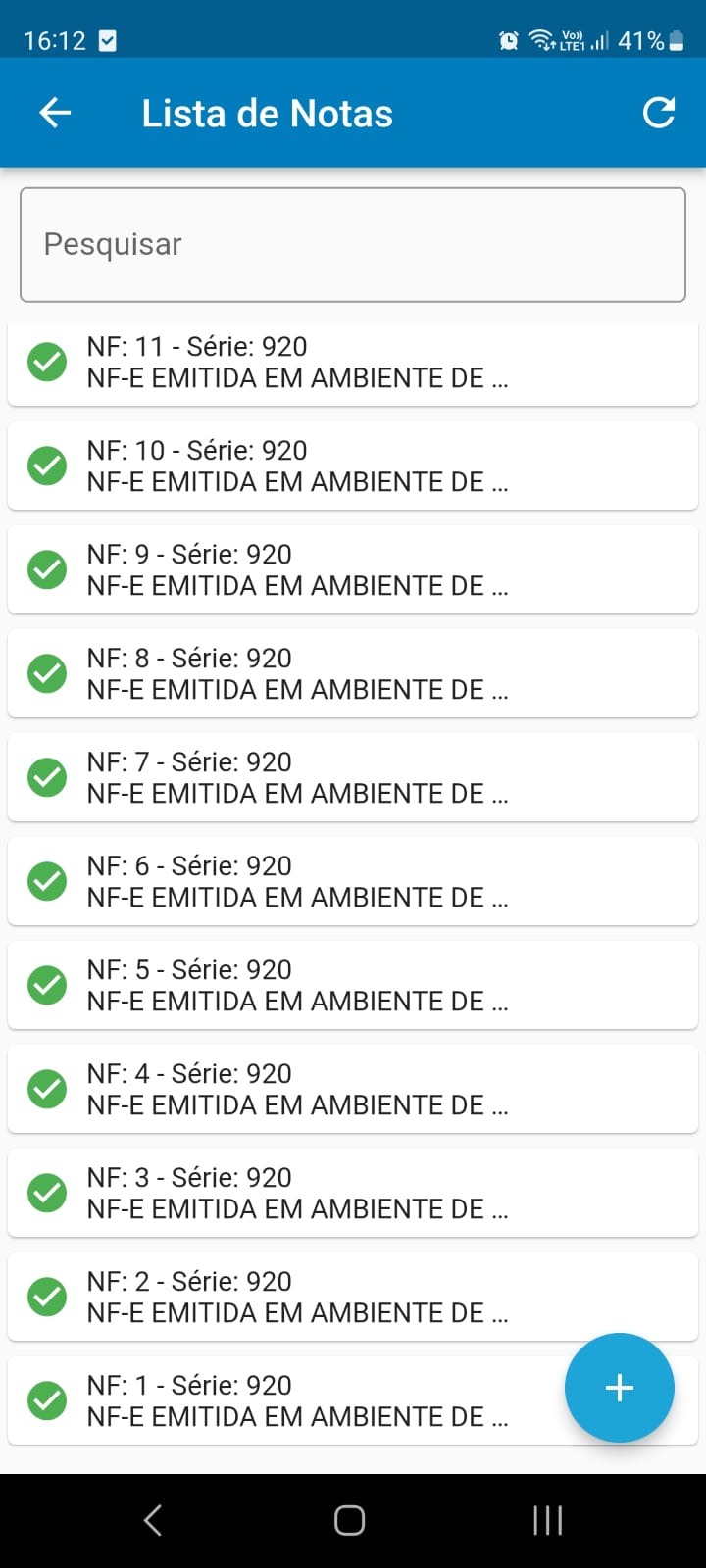This screenshot has width=706, height=1568.
Task: Go back using the app bar arrow
Action: pyautogui.click(x=55, y=114)
